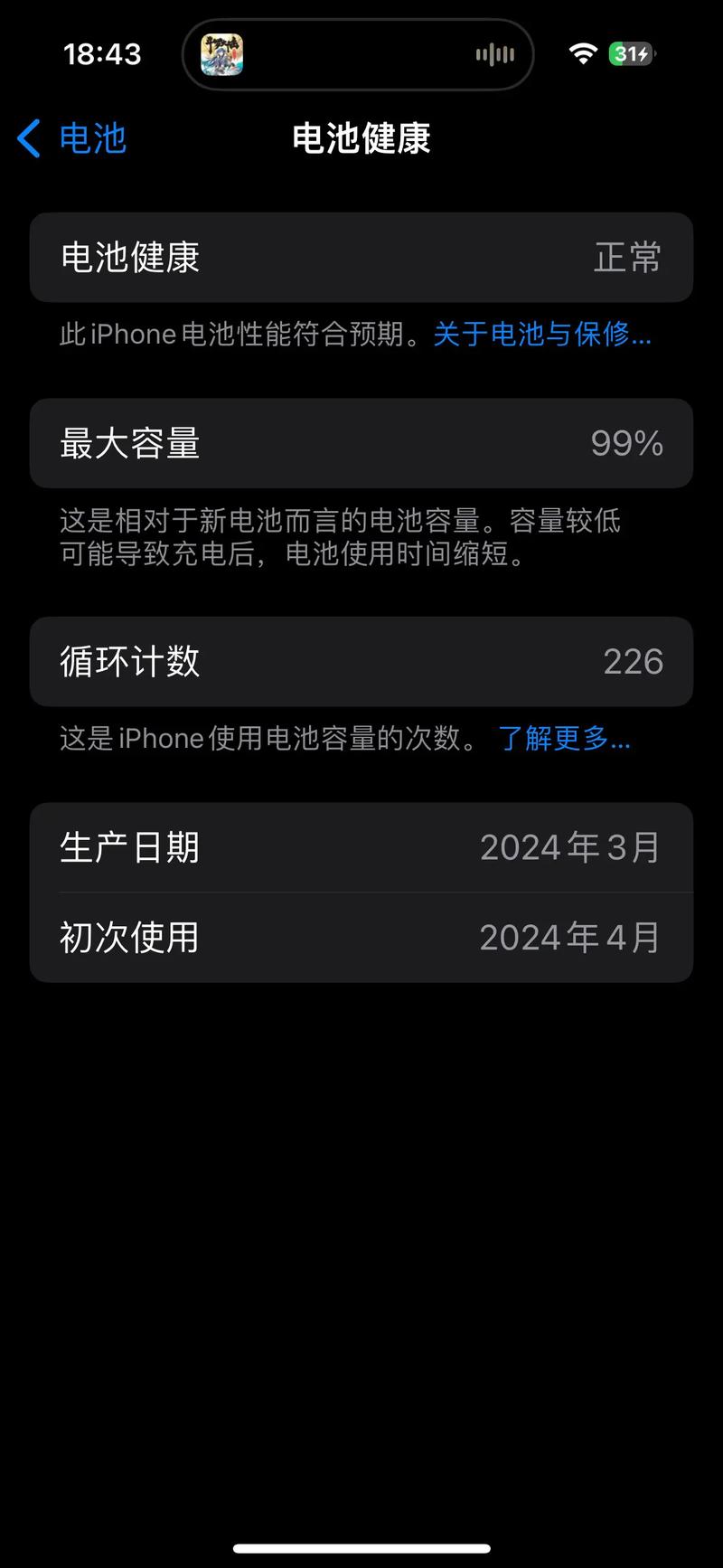Select the 电池健康 row showing 正常

361,258
